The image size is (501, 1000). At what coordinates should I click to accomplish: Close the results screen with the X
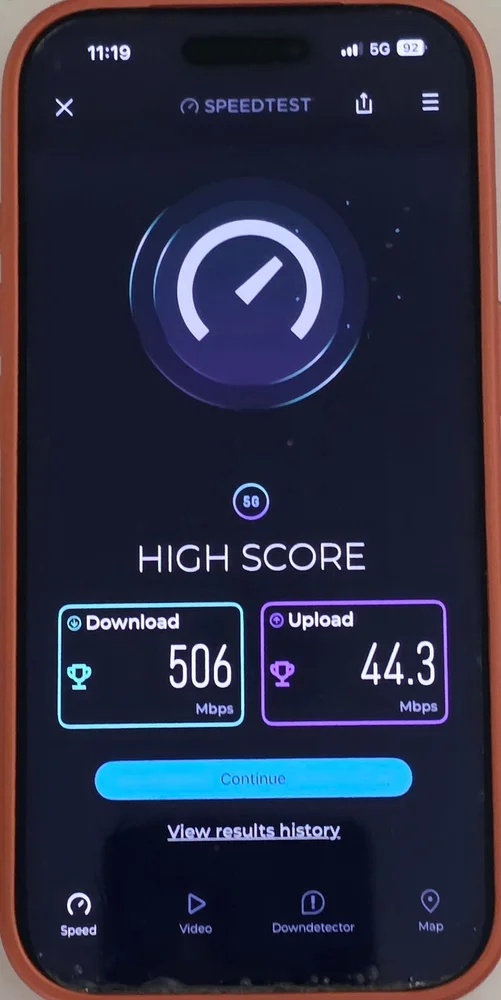64,107
